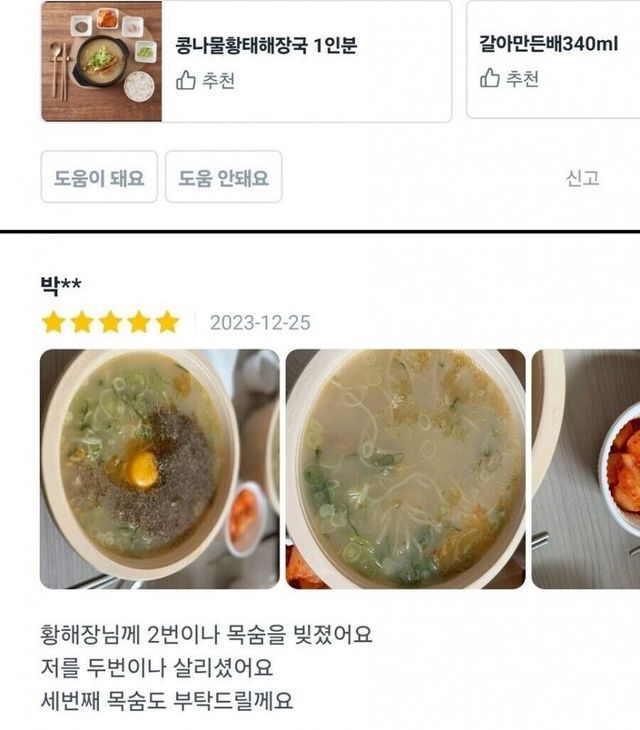Report the review with 신고
Viewport: 640px width, 730px height.
pyautogui.click(x=582, y=178)
